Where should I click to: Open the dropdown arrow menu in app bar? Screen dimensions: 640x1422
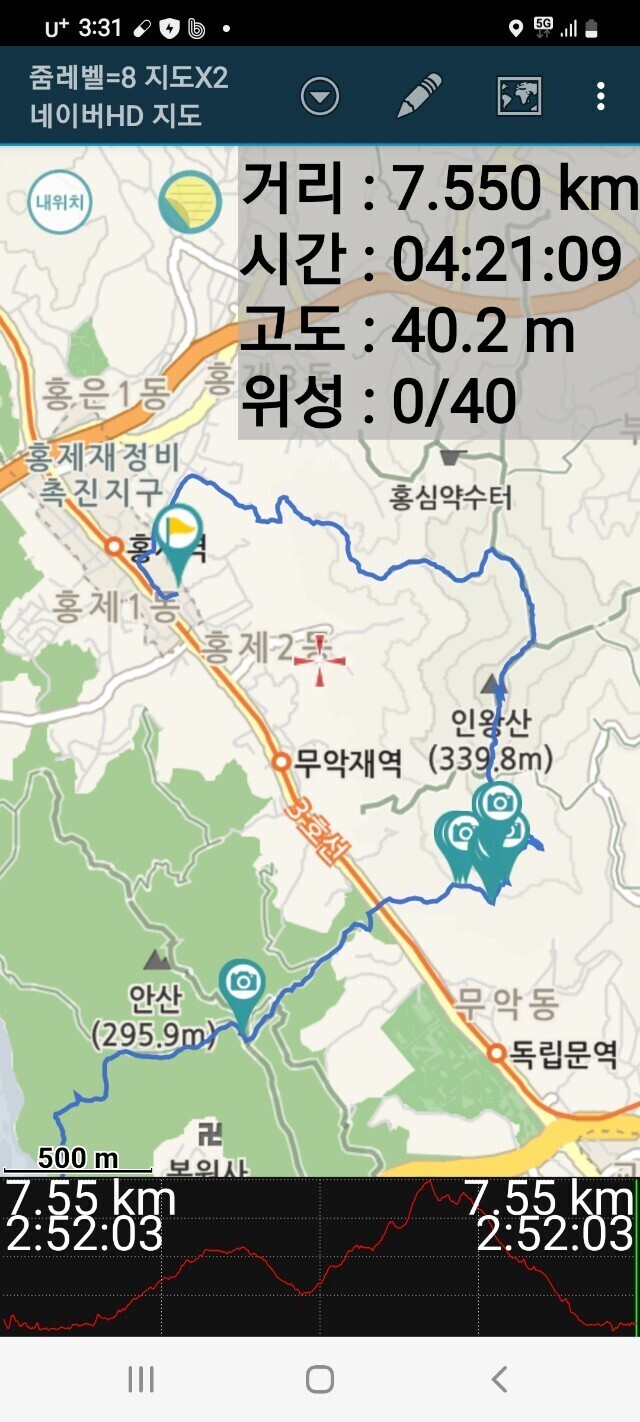(x=320, y=97)
